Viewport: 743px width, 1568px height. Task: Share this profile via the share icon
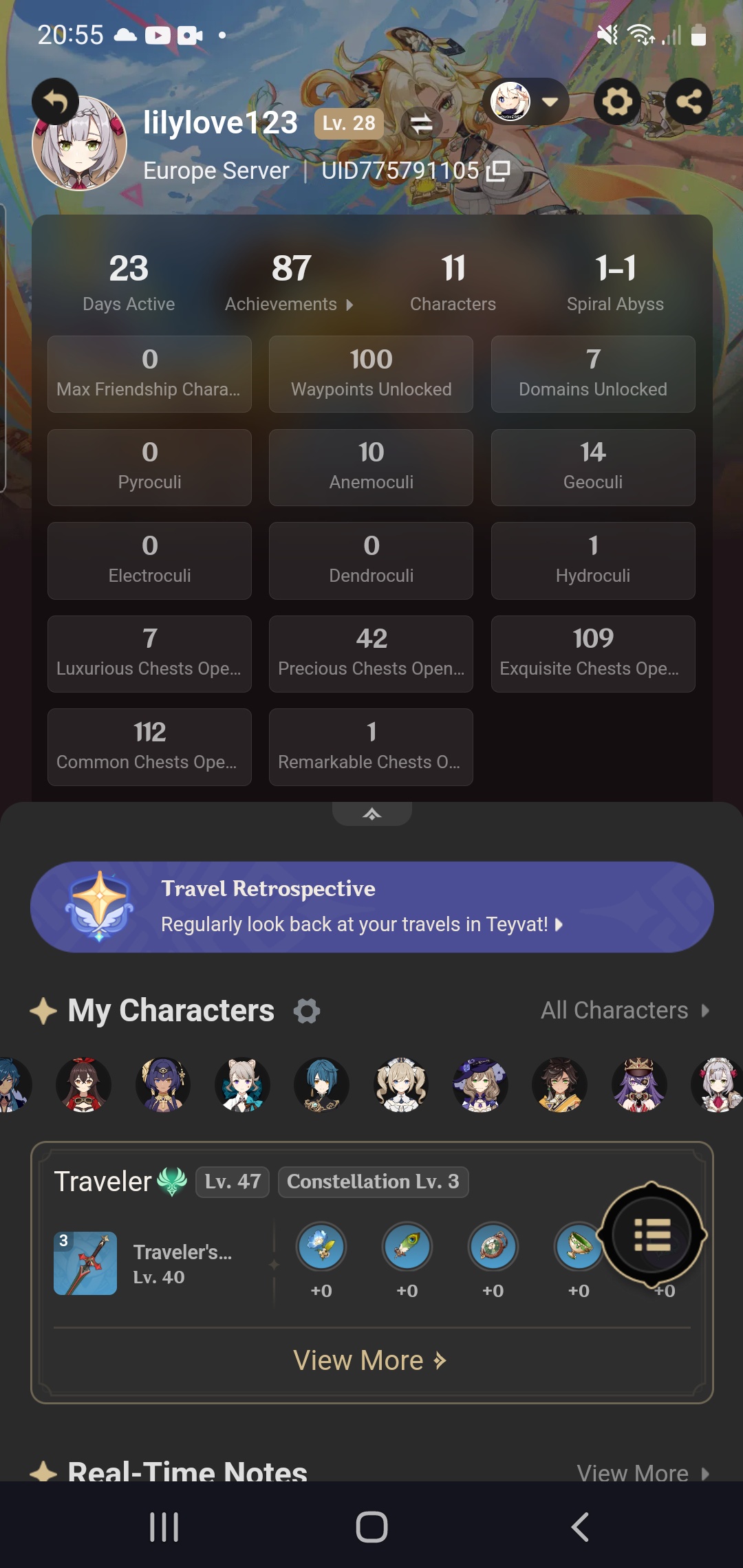tap(689, 102)
